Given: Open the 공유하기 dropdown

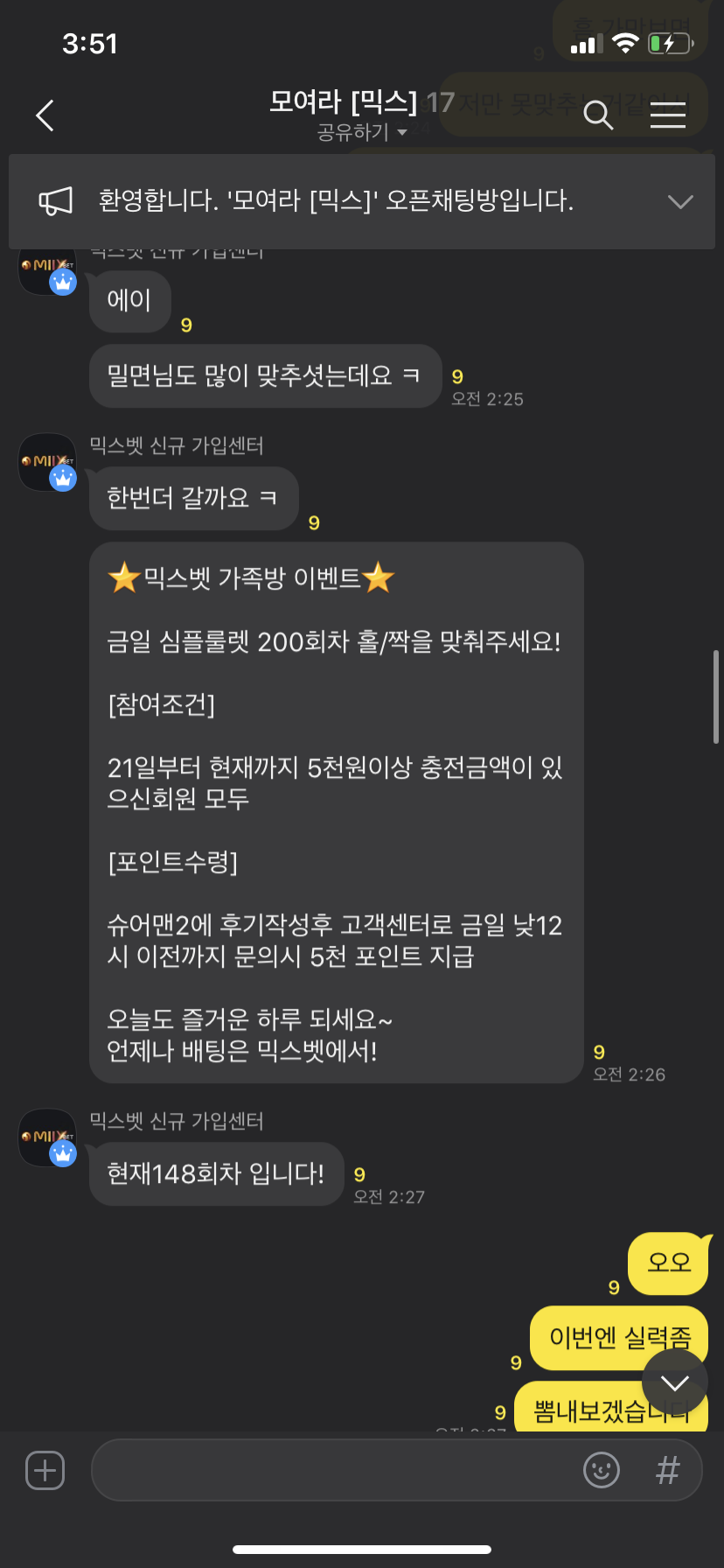Looking at the screenshot, I should tap(362, 132).
